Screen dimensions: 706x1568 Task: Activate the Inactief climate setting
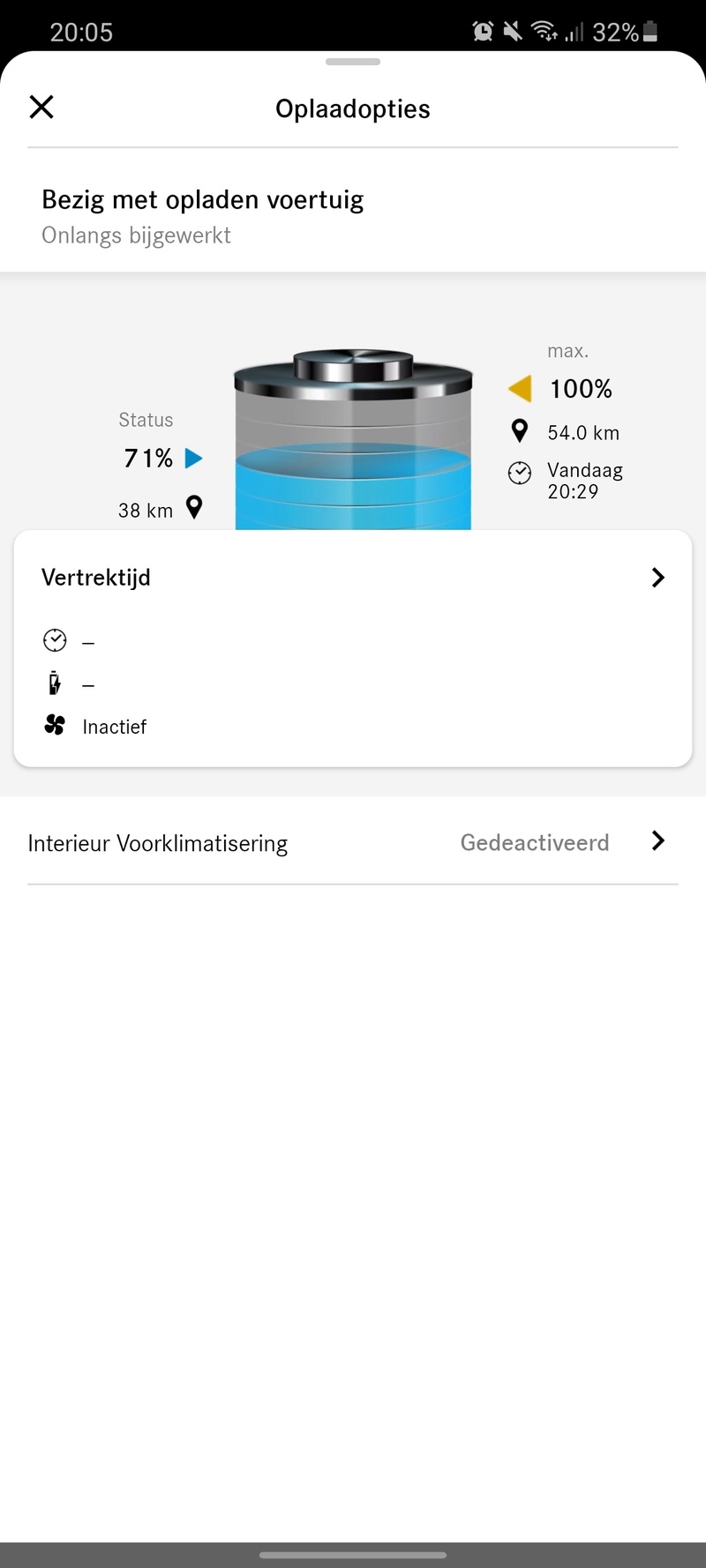pyautogui.click(x=114, y=726)
